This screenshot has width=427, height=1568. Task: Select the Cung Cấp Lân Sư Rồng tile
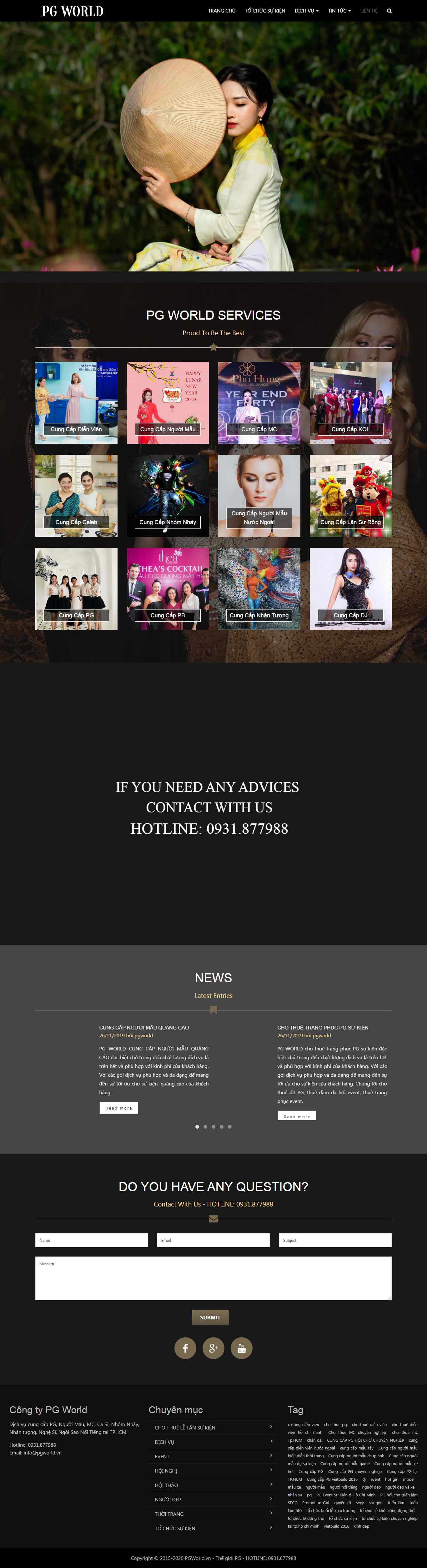pyautogui.click(x=350, y=495)
